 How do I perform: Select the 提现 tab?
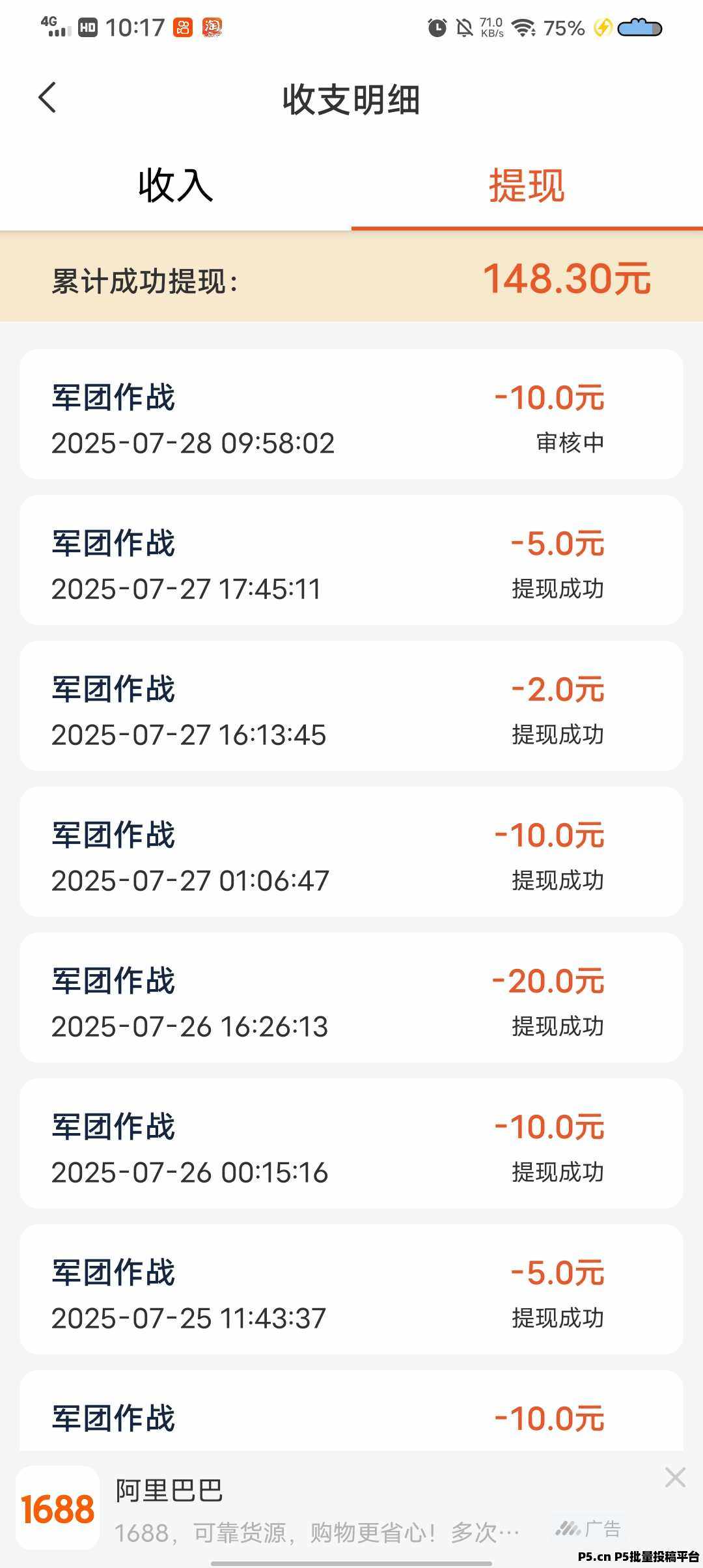coord(527,186)
